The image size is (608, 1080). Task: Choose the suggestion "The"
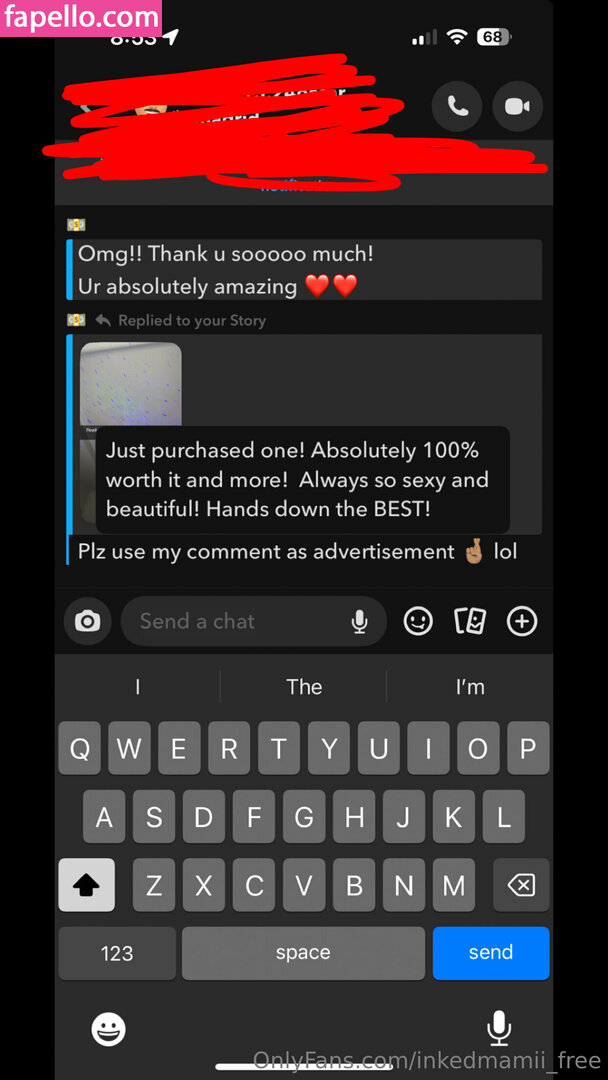(304, 687)
